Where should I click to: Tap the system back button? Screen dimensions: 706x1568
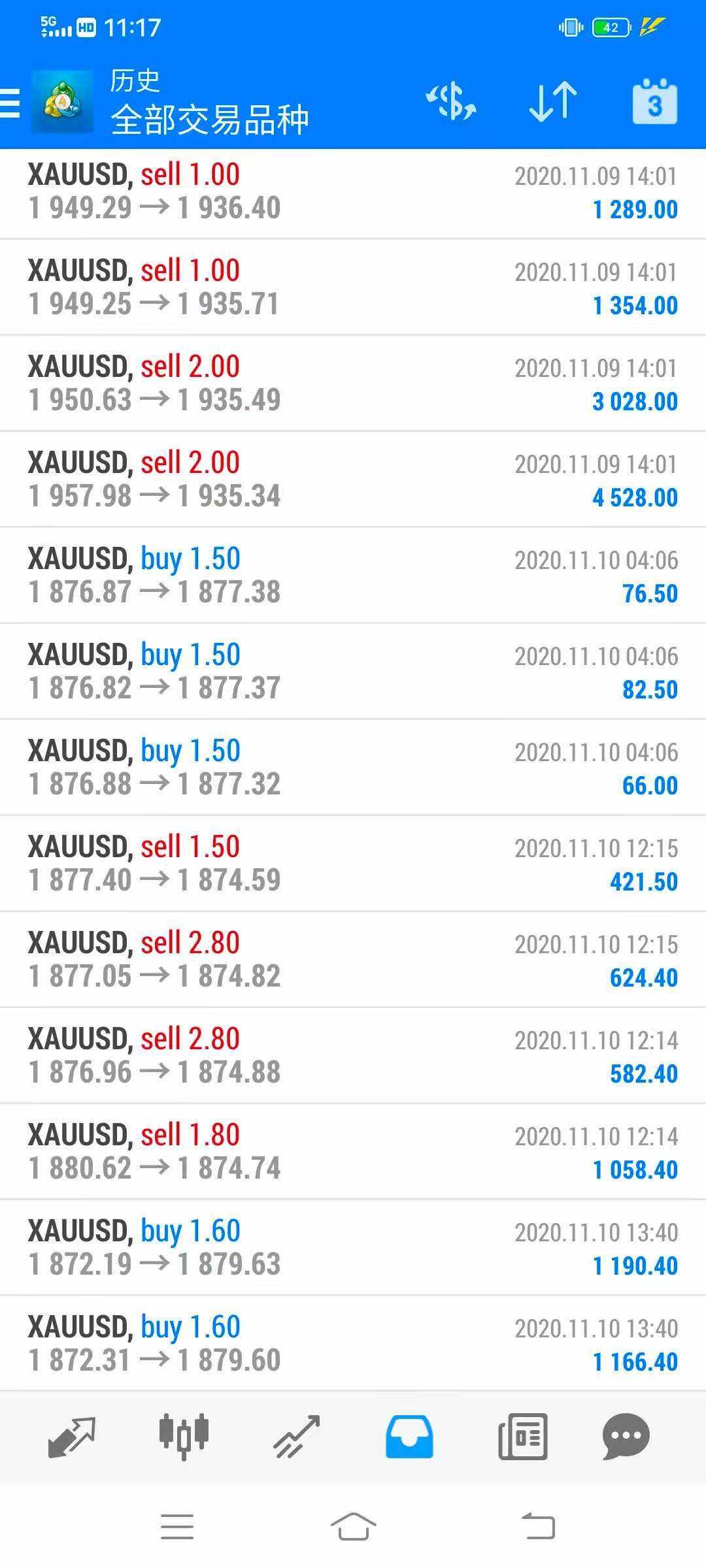point(538,1527)
